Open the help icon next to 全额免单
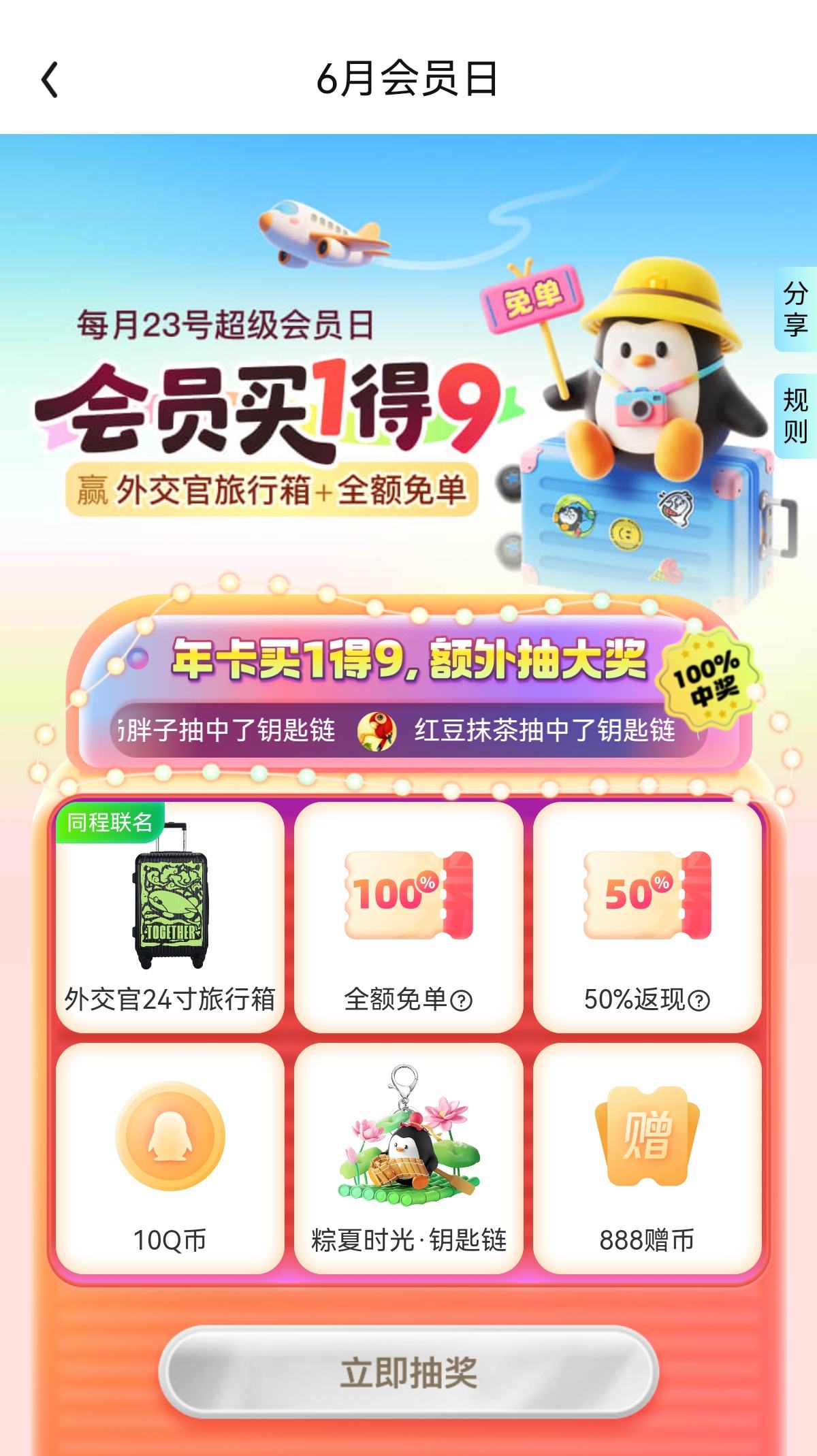The width and height of the screenshot is (817, 1456). [462, 1000]
